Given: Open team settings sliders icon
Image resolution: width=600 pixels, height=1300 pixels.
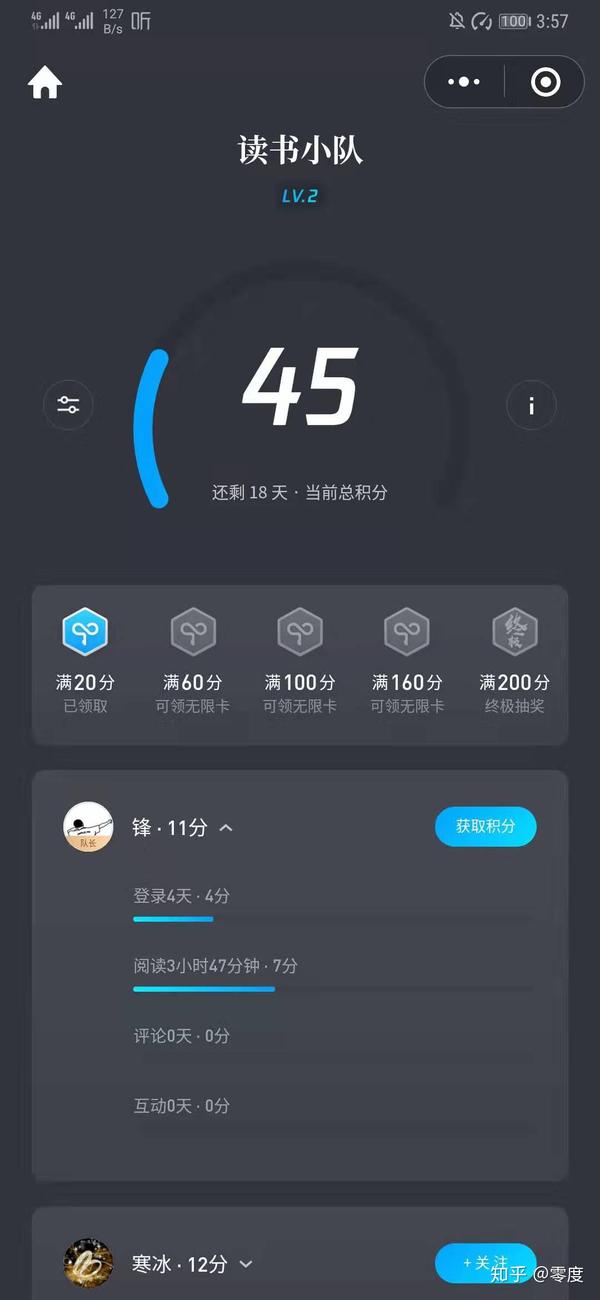Looking at the screenshot, I should point(68,405).
